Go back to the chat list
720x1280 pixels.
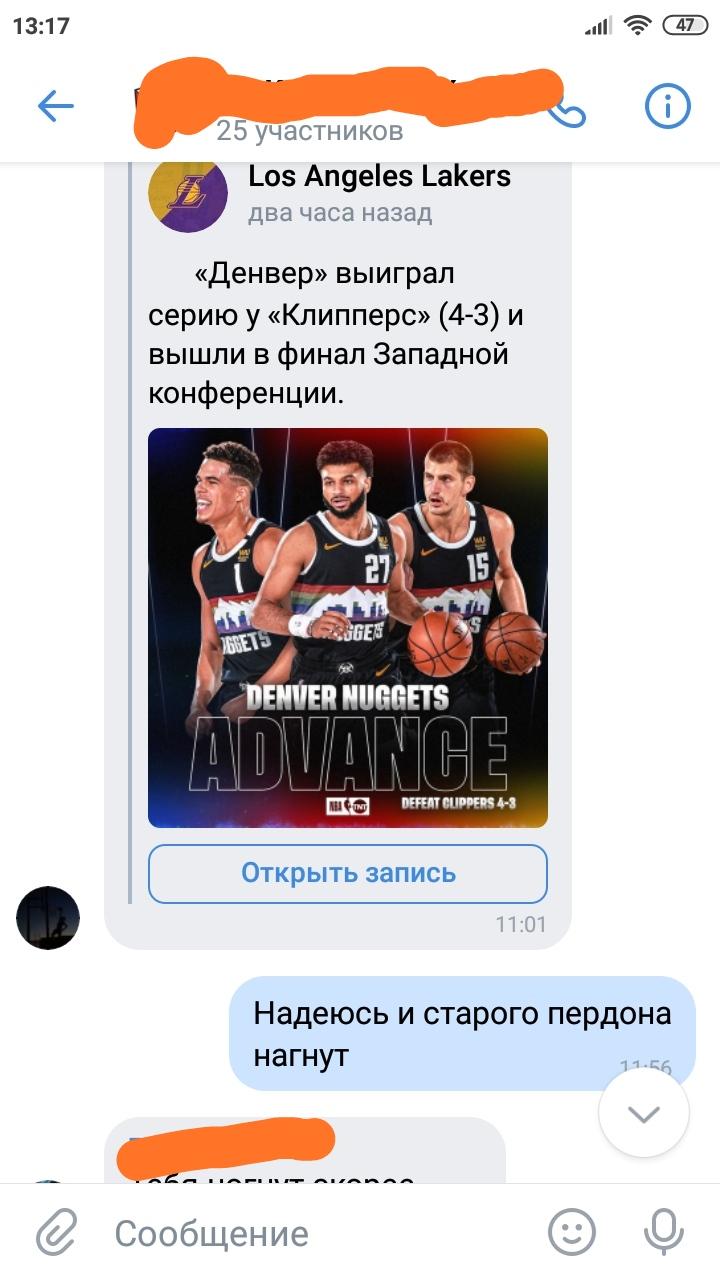[56, 106]
